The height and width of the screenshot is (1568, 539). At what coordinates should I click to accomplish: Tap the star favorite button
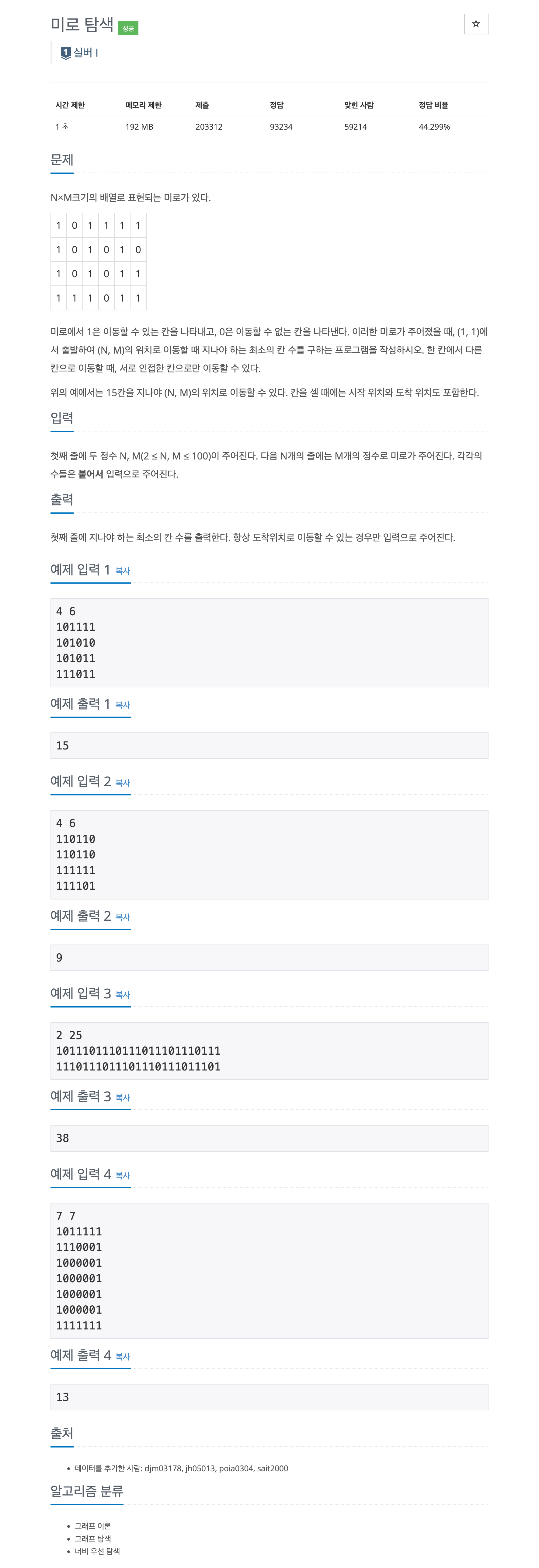(x=476, y=24)
